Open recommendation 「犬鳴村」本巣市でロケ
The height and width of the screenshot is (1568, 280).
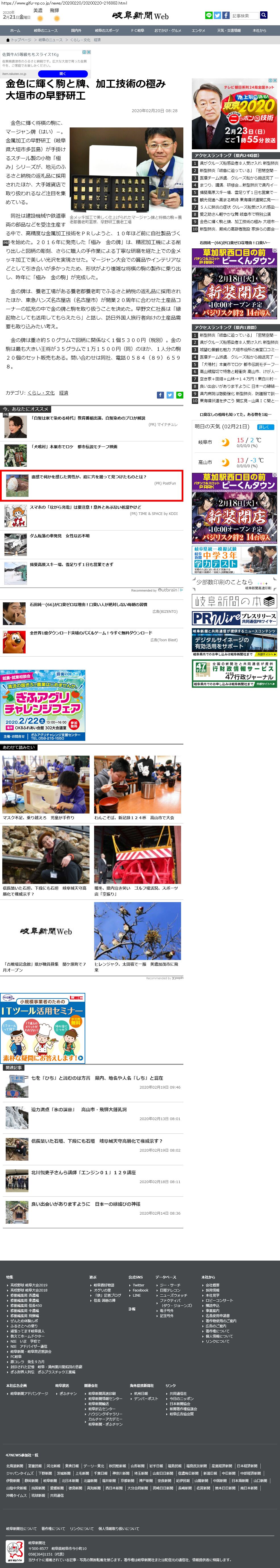[73, 447]
